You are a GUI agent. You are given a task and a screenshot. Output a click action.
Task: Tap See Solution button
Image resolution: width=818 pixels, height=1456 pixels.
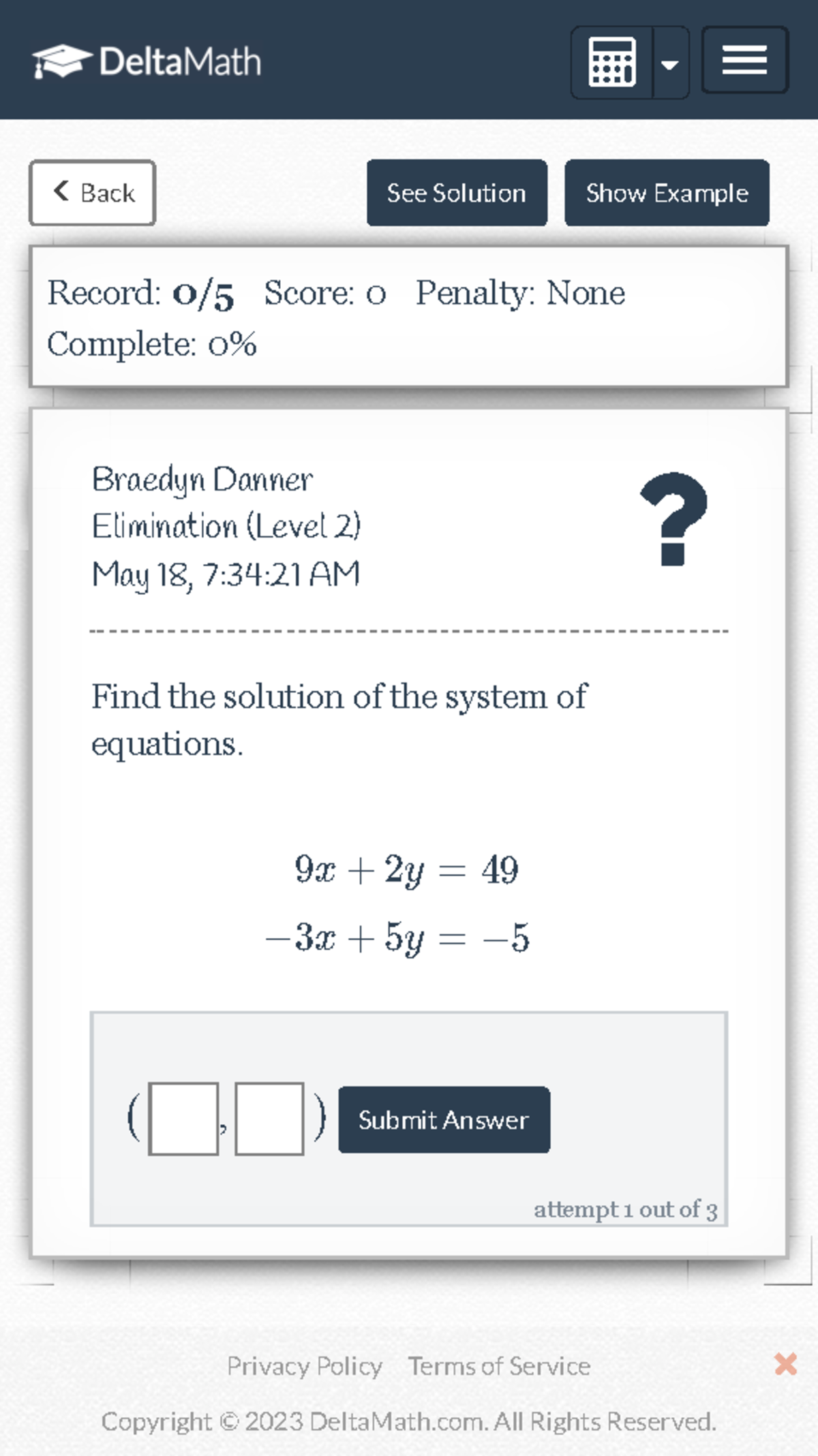[x=457, y=193]
